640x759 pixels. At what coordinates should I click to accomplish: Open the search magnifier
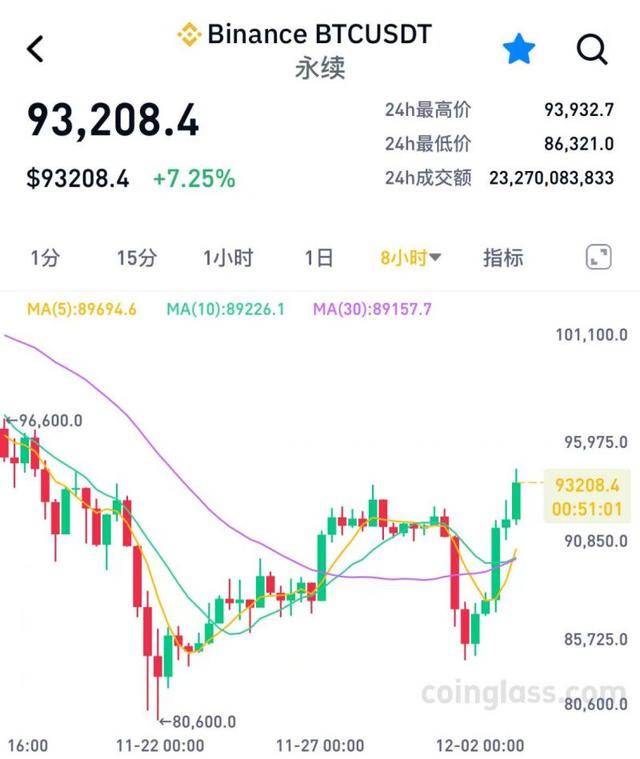592,48
